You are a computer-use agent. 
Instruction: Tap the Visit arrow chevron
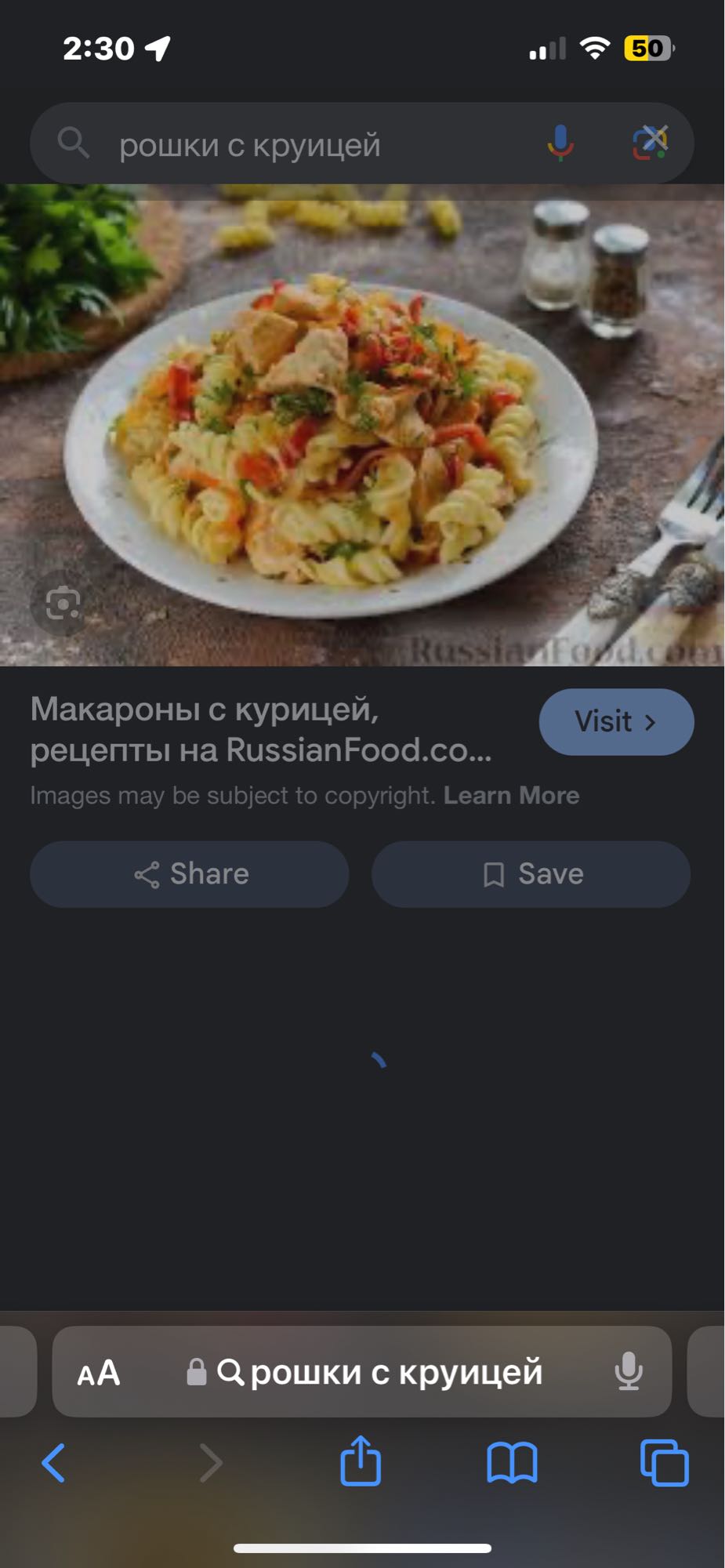652,722
